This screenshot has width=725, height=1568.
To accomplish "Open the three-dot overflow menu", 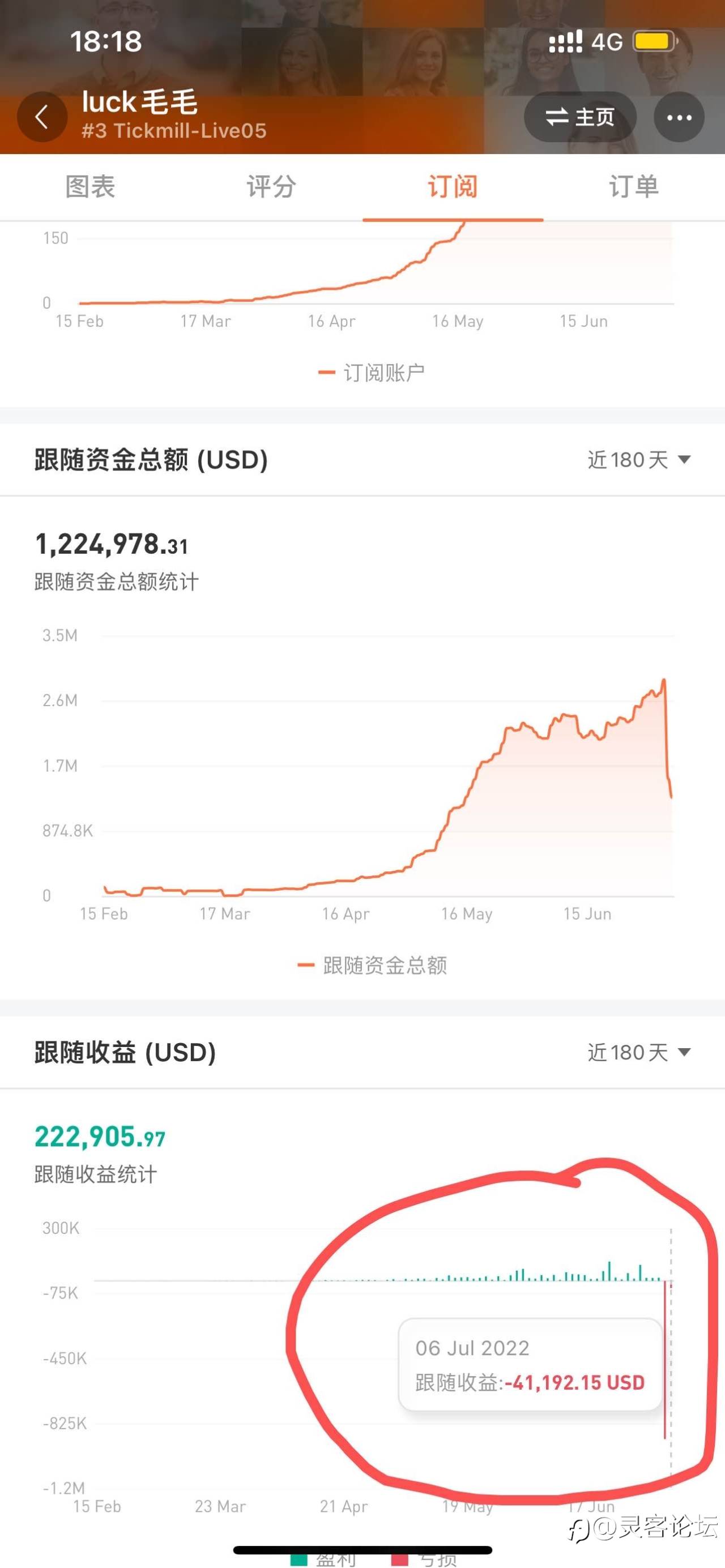I will (x=679, y=117).
